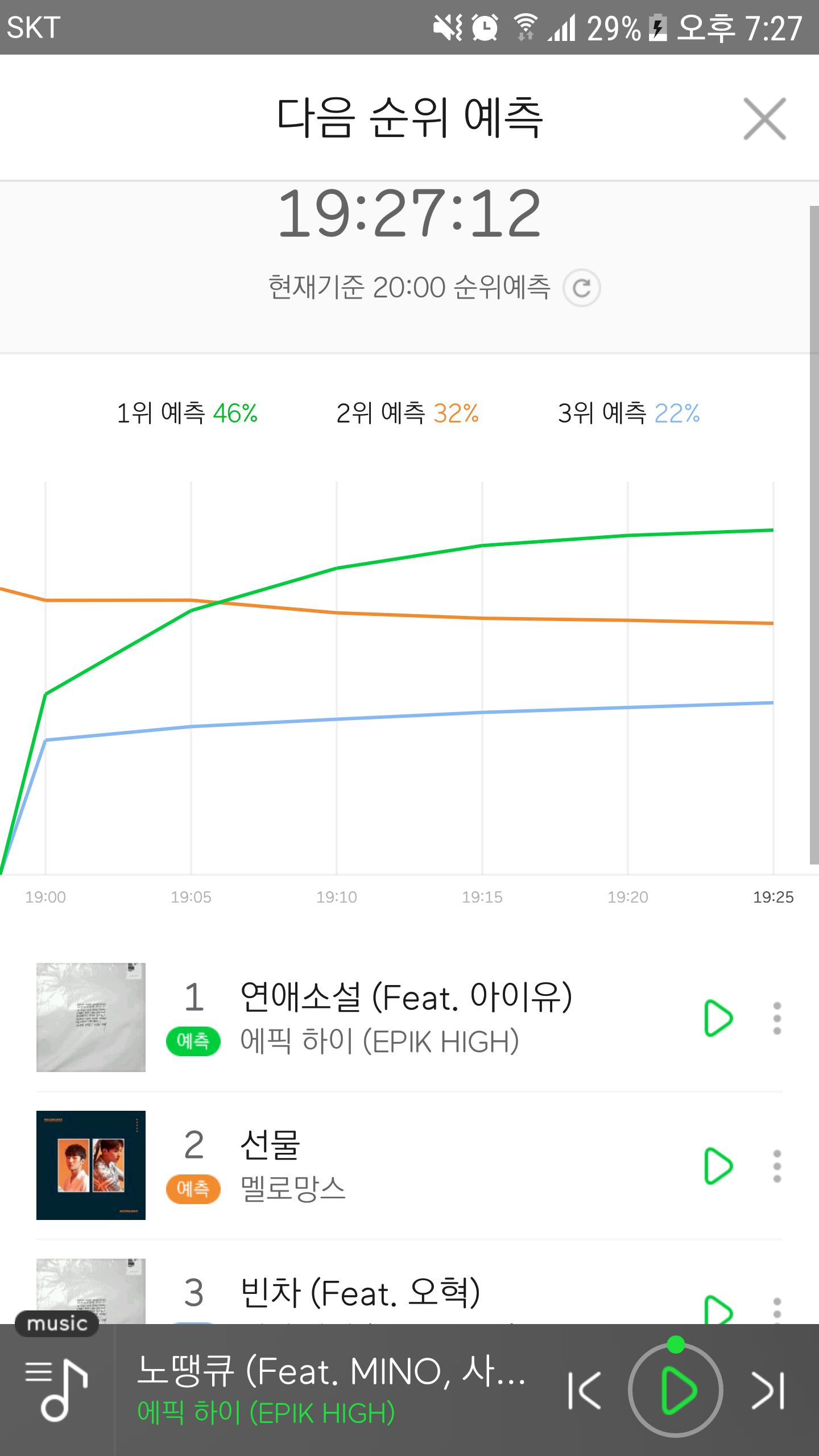The width and height of the screenshot is (819, 1456).
Task: Close the 다음 순위 예측 popup
Action: click(x=764, y=118)
